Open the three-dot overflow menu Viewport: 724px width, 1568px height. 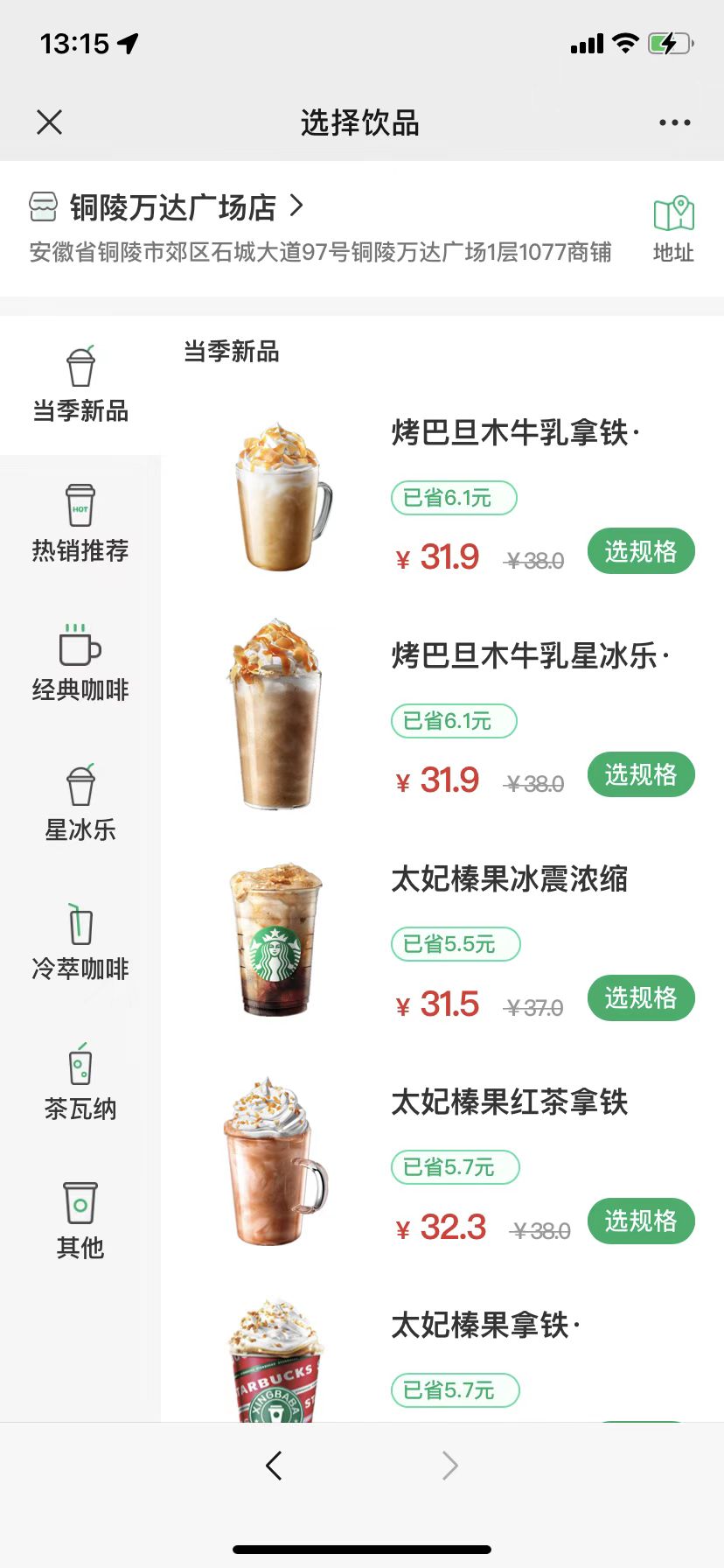point(674,122)
